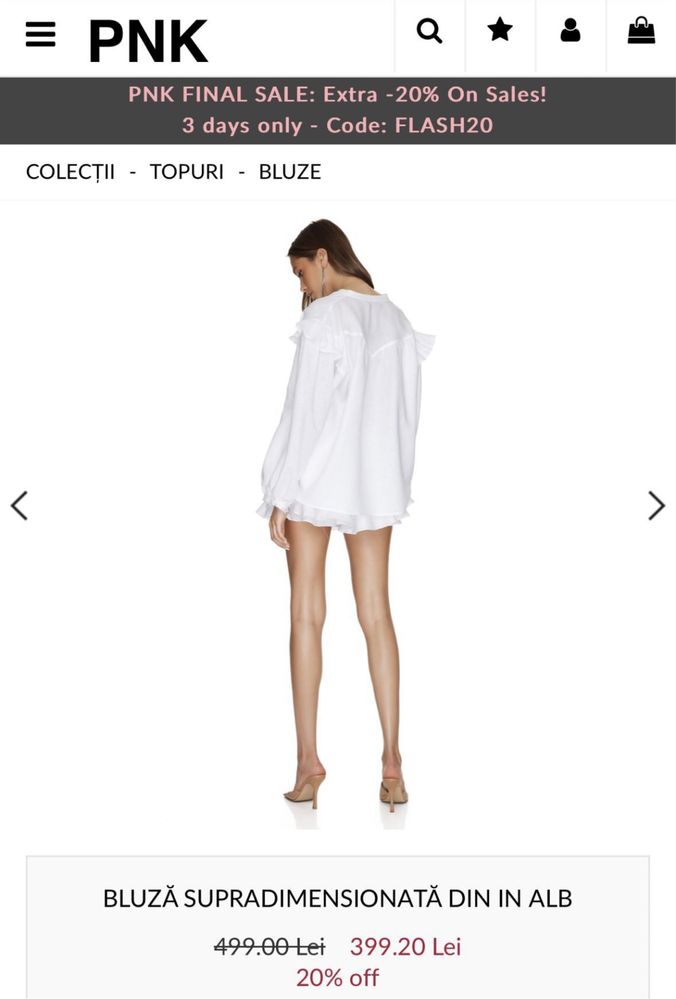Viewport: 676px width, 999px height.
Task: Open the search icon
Action: [x=429, y=32]
